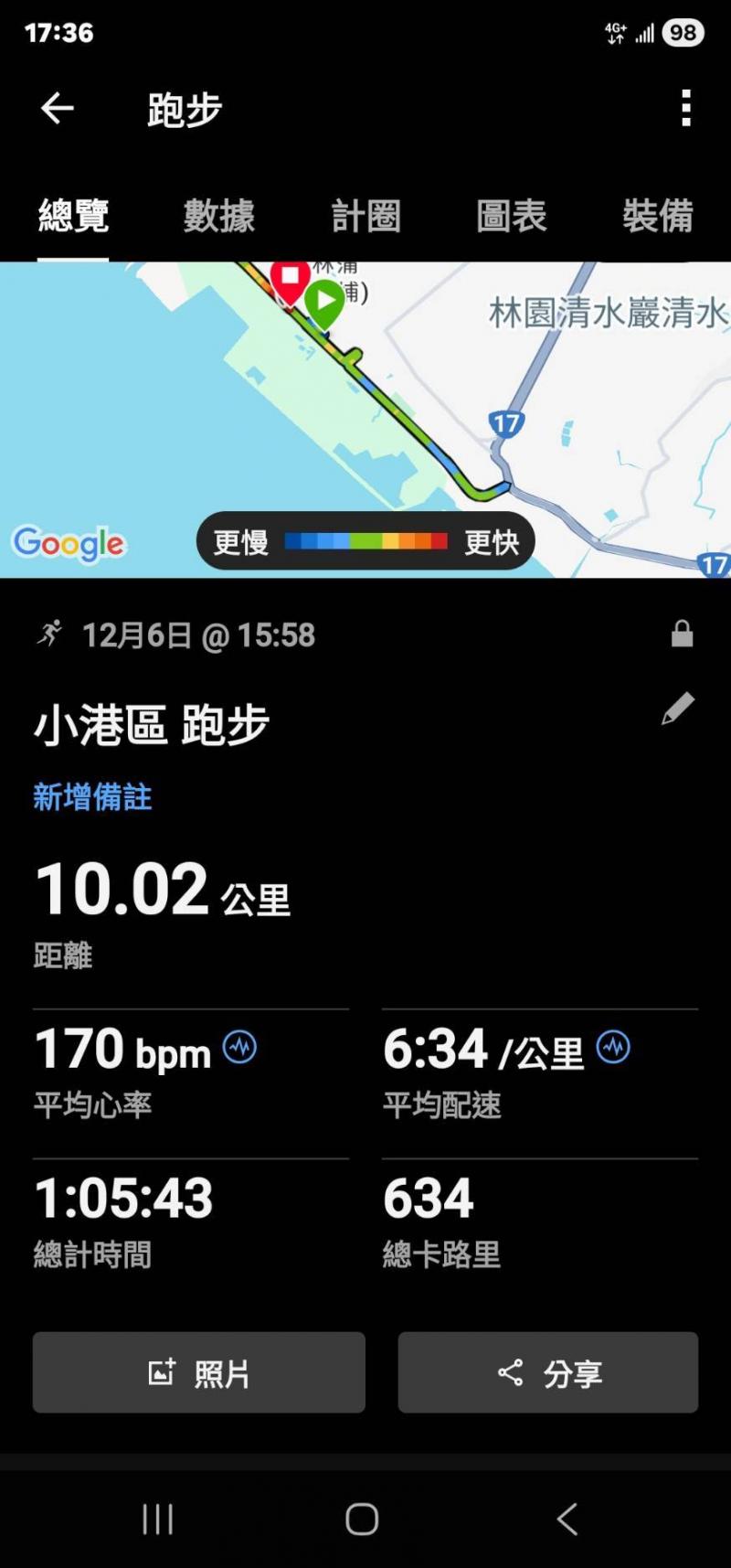Image resolution: width=731 pixels, height=1568 pixels.
Task: Add a photo with the 照片 button
Action: 199,1372
